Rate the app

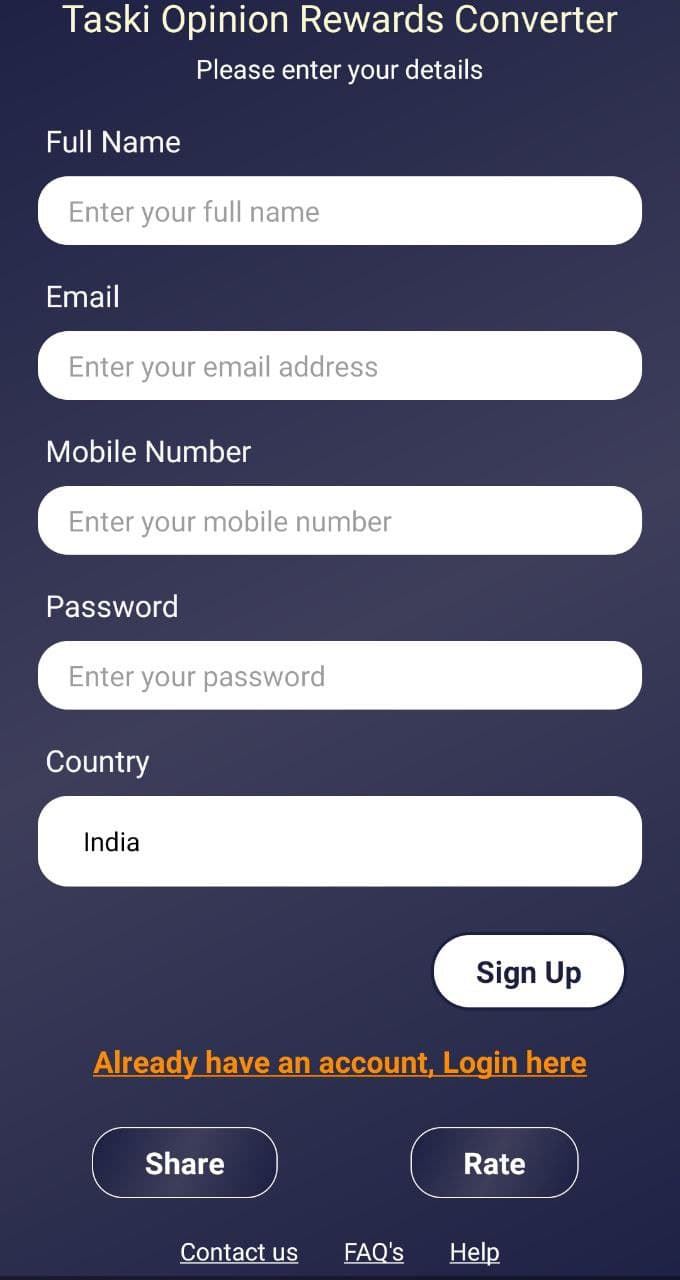click(494, 1163)
